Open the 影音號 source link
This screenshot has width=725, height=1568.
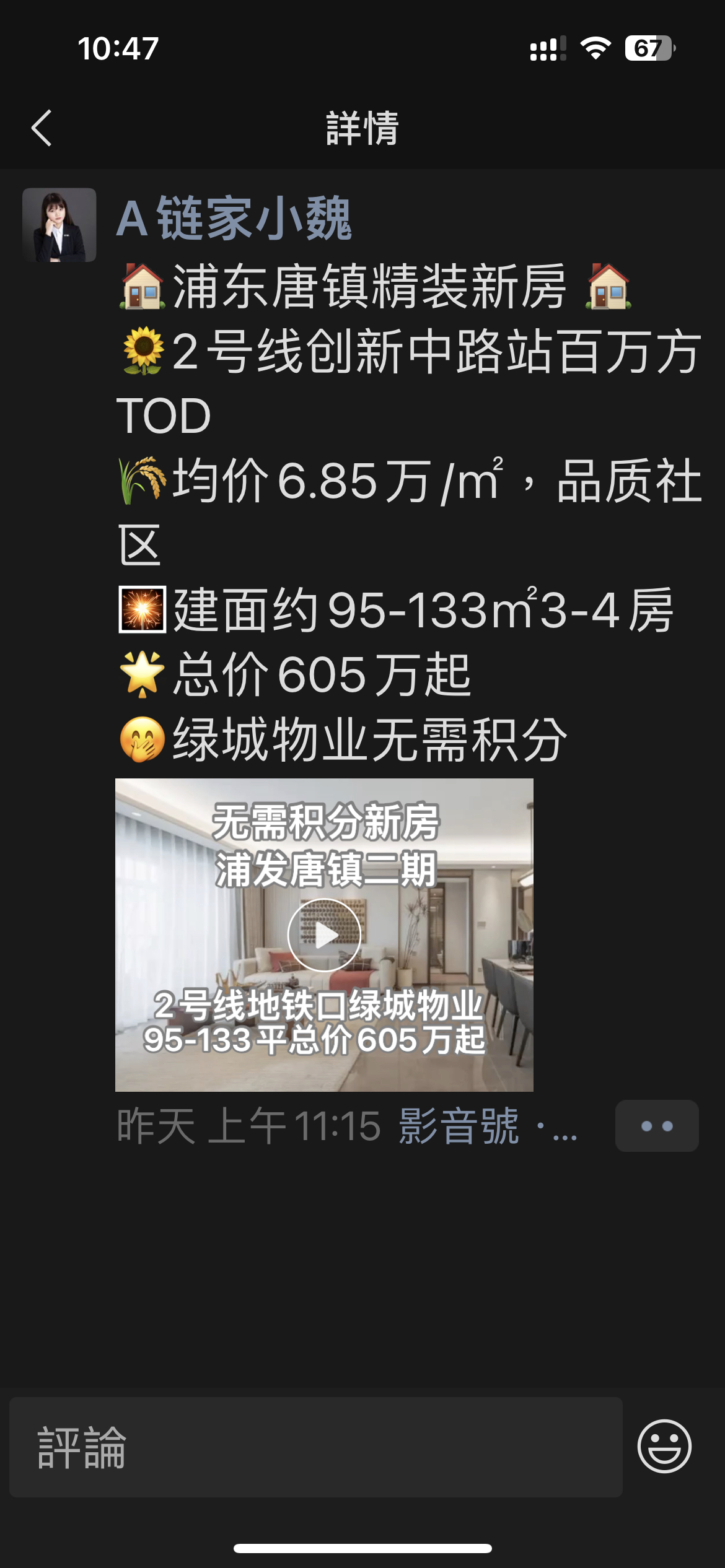point(459,1126)
